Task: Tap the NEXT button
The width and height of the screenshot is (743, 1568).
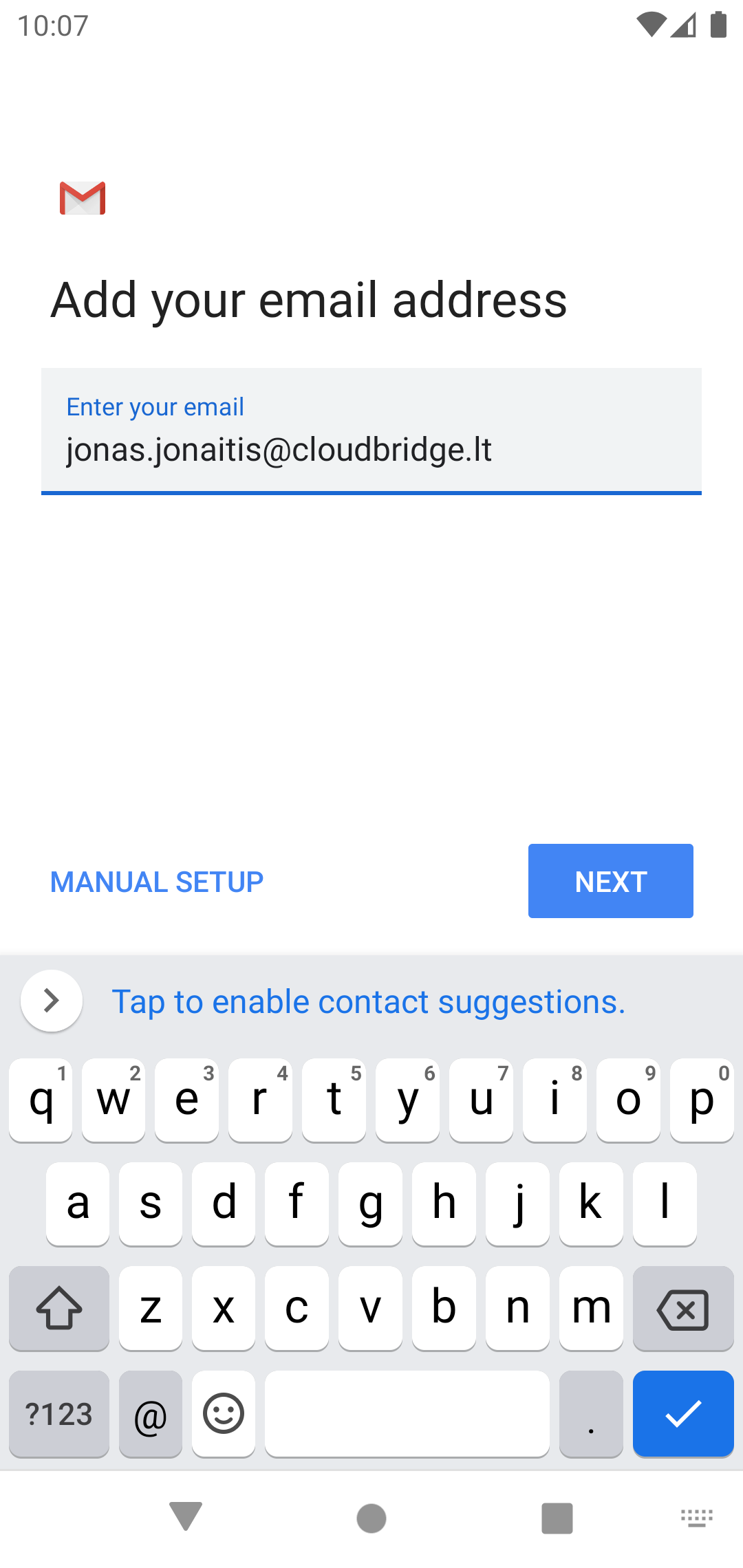Action: click(x=610, y=881)
